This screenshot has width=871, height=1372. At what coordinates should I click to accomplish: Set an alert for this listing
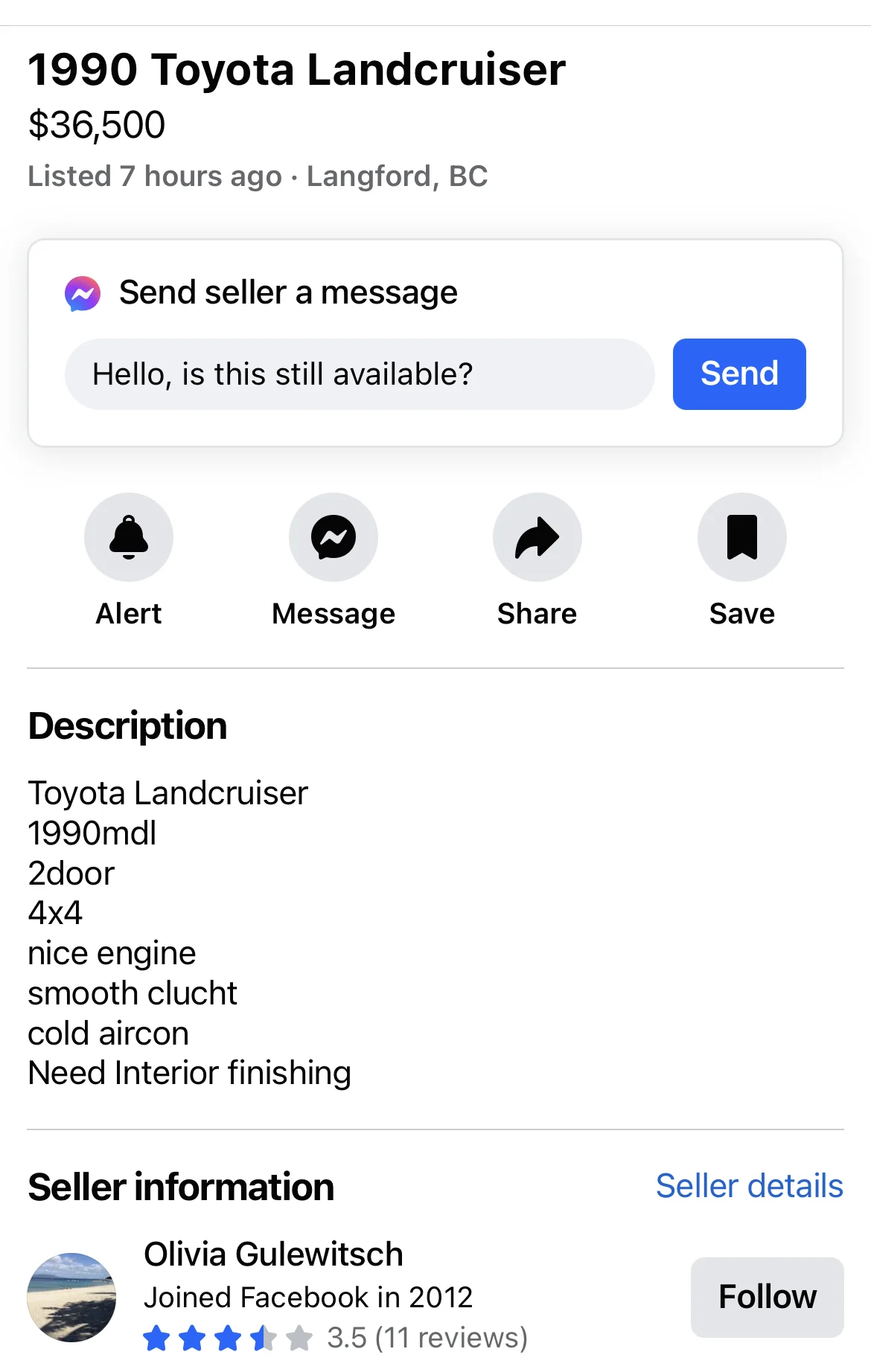[x=129, y=537]
